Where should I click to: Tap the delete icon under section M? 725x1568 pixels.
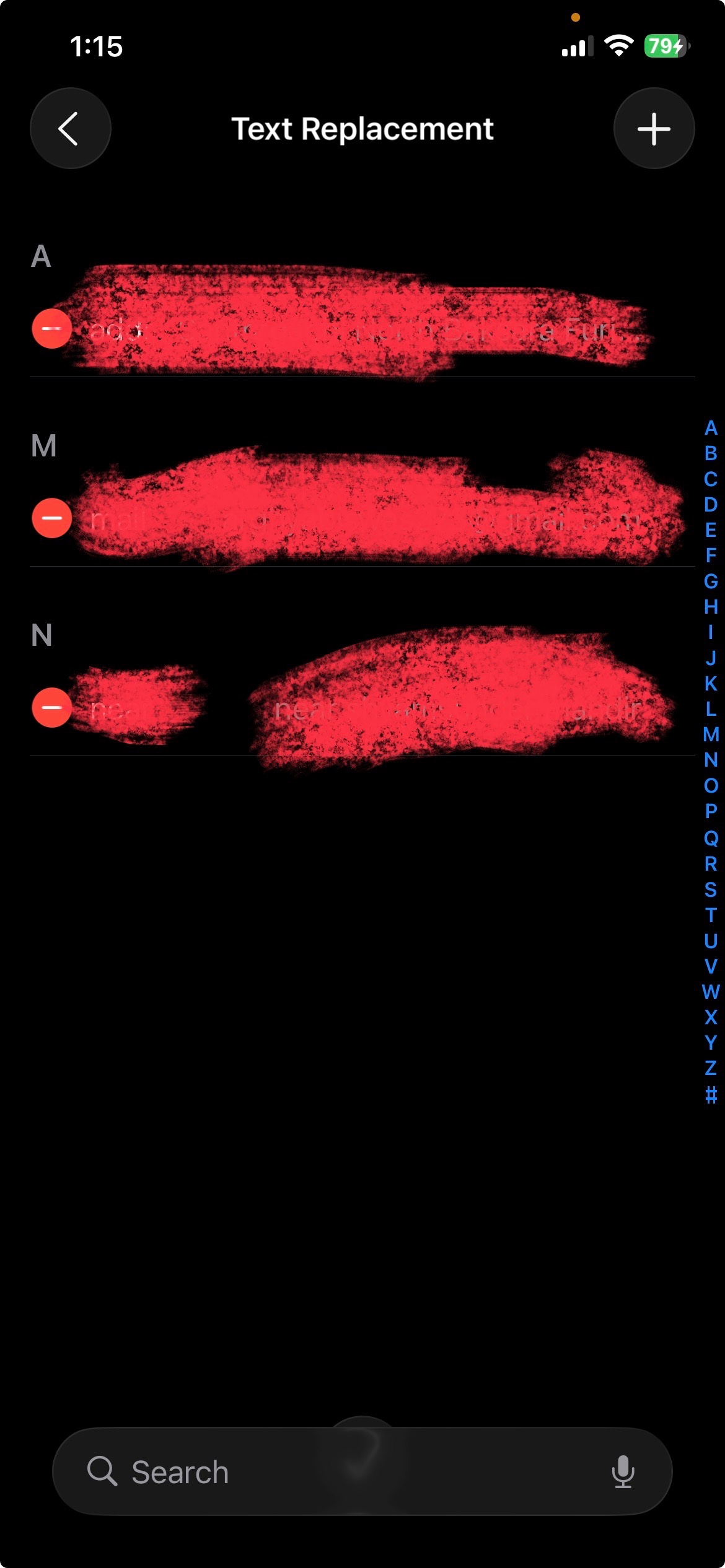[x=52, y=518]
